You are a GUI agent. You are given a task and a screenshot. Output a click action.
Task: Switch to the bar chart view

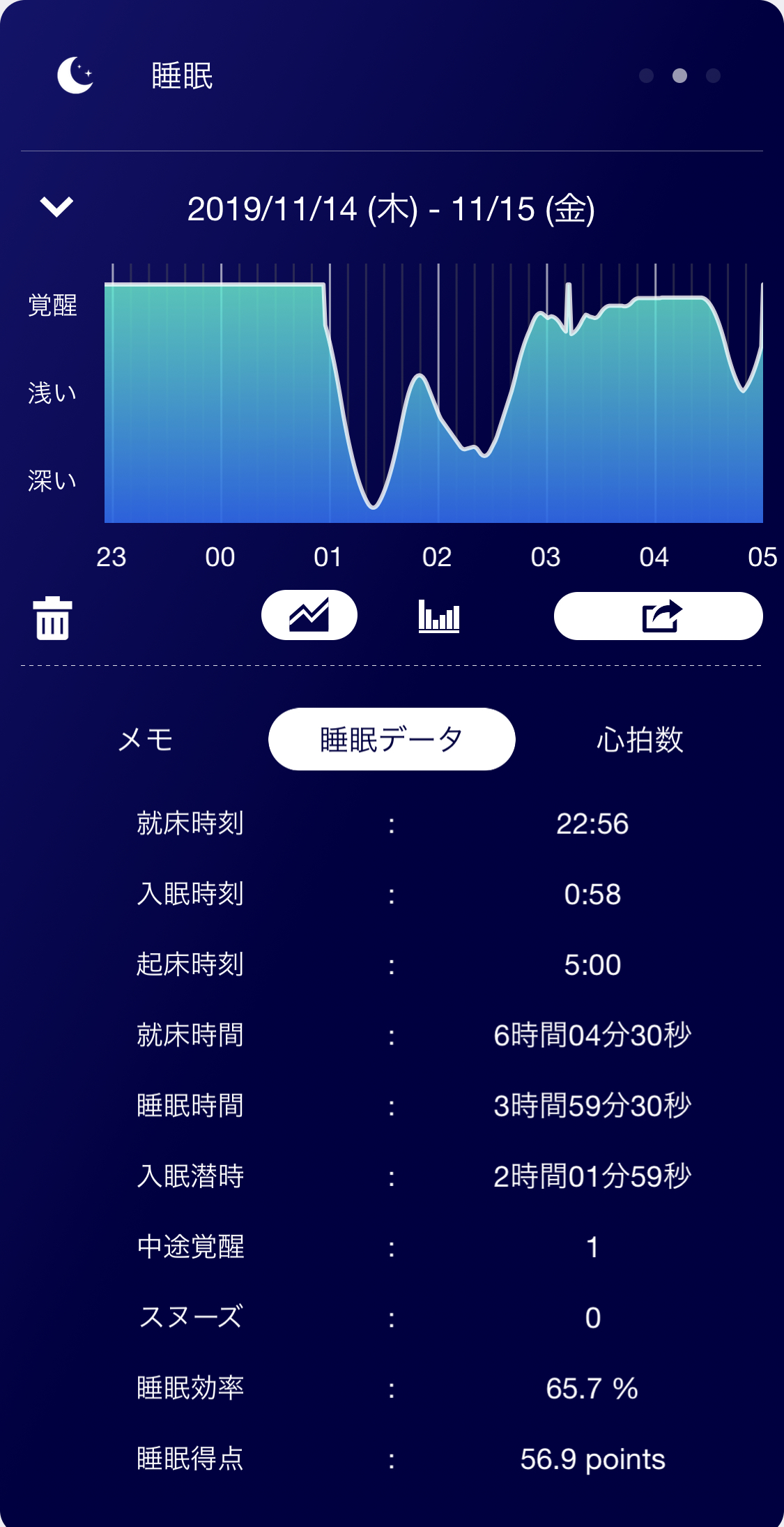tap(439, 616)
